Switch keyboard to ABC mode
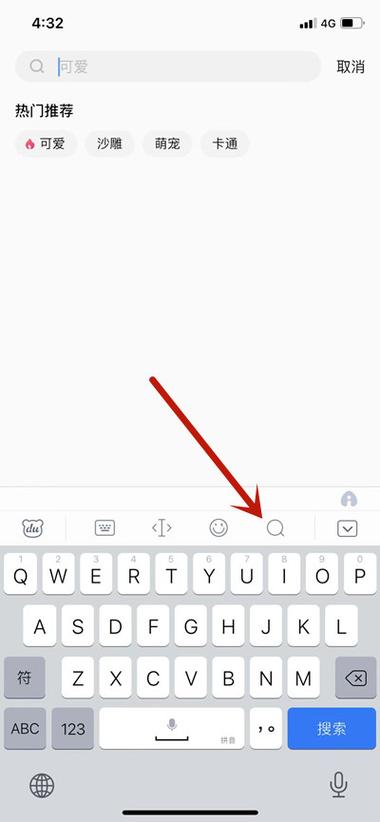 (x=25, y=728)
